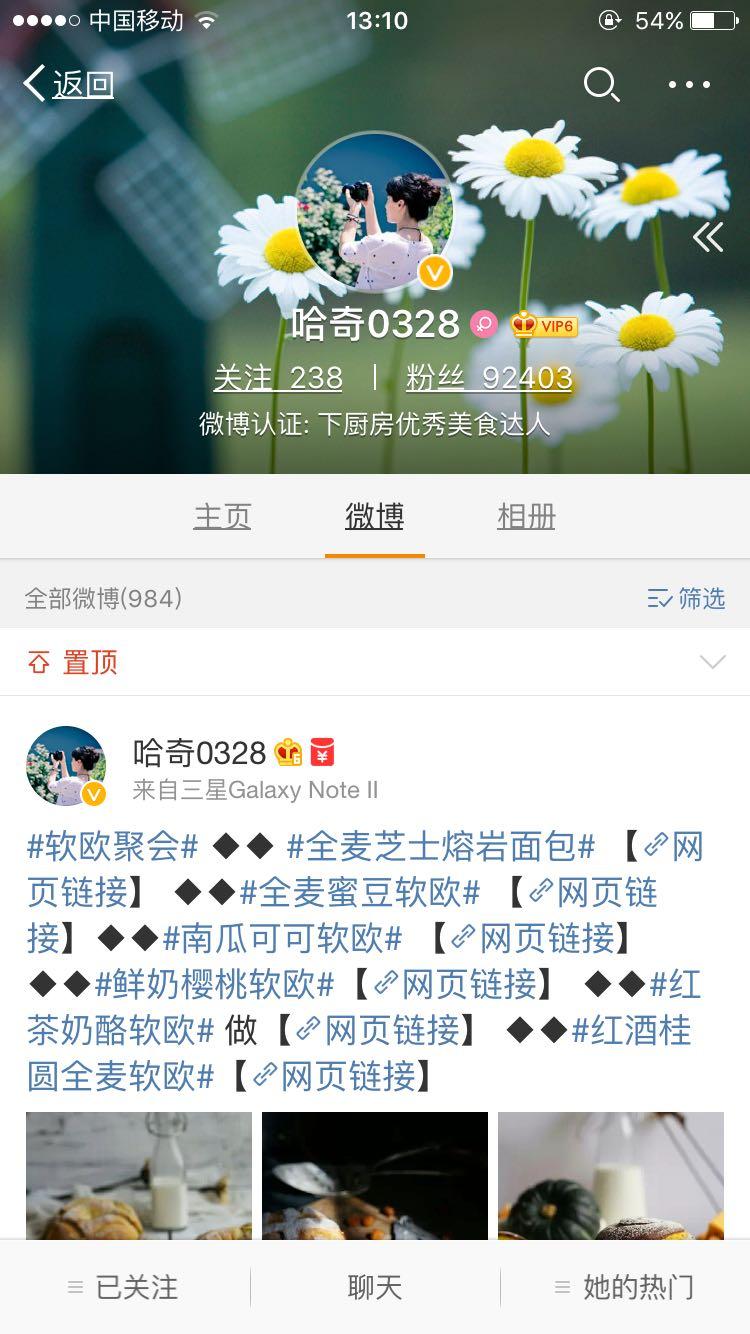This screenshot has width=750, height=1334.
Task: Open hashtag #鲜奶樱桃软欧#
Action: click(x=214, y=984)
